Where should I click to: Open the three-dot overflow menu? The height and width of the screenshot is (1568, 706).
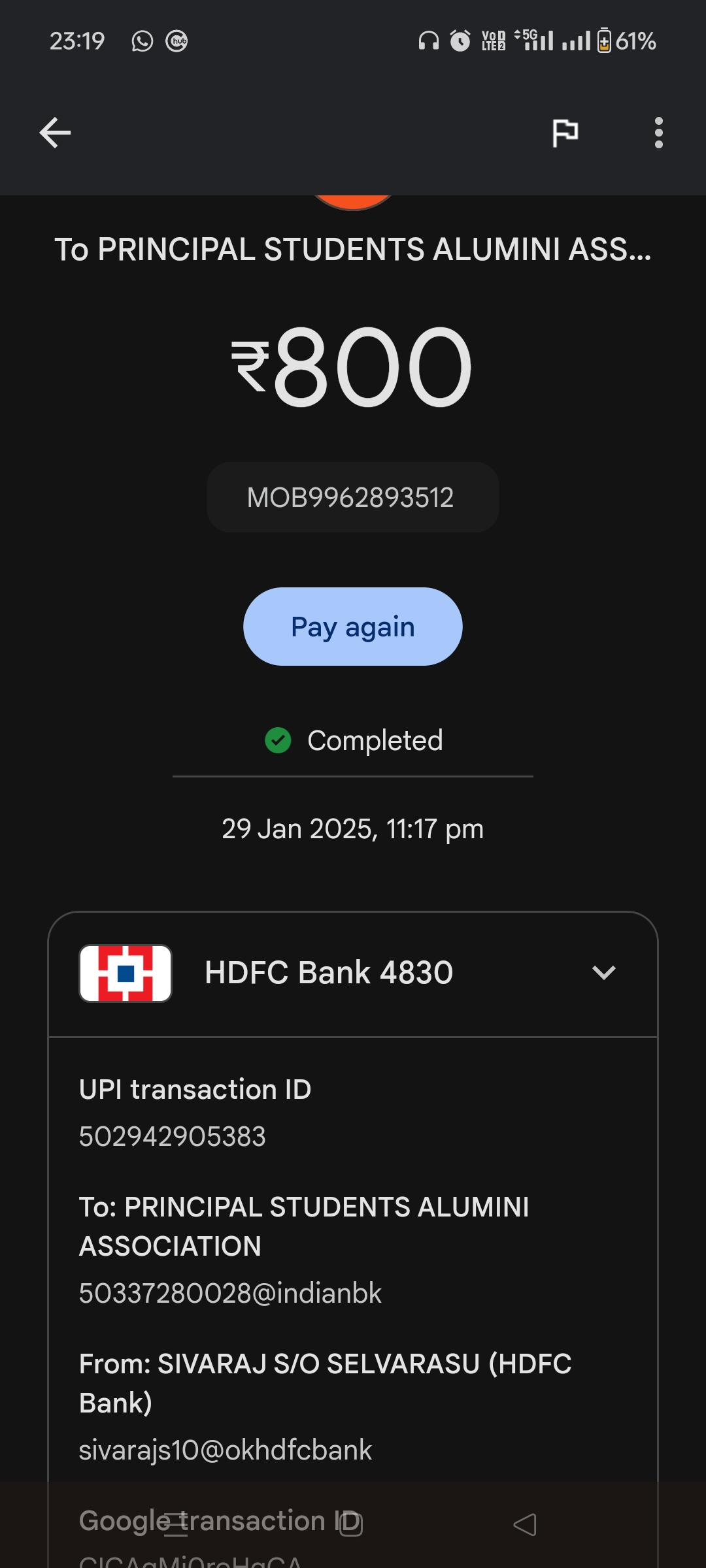pos(658,133)
